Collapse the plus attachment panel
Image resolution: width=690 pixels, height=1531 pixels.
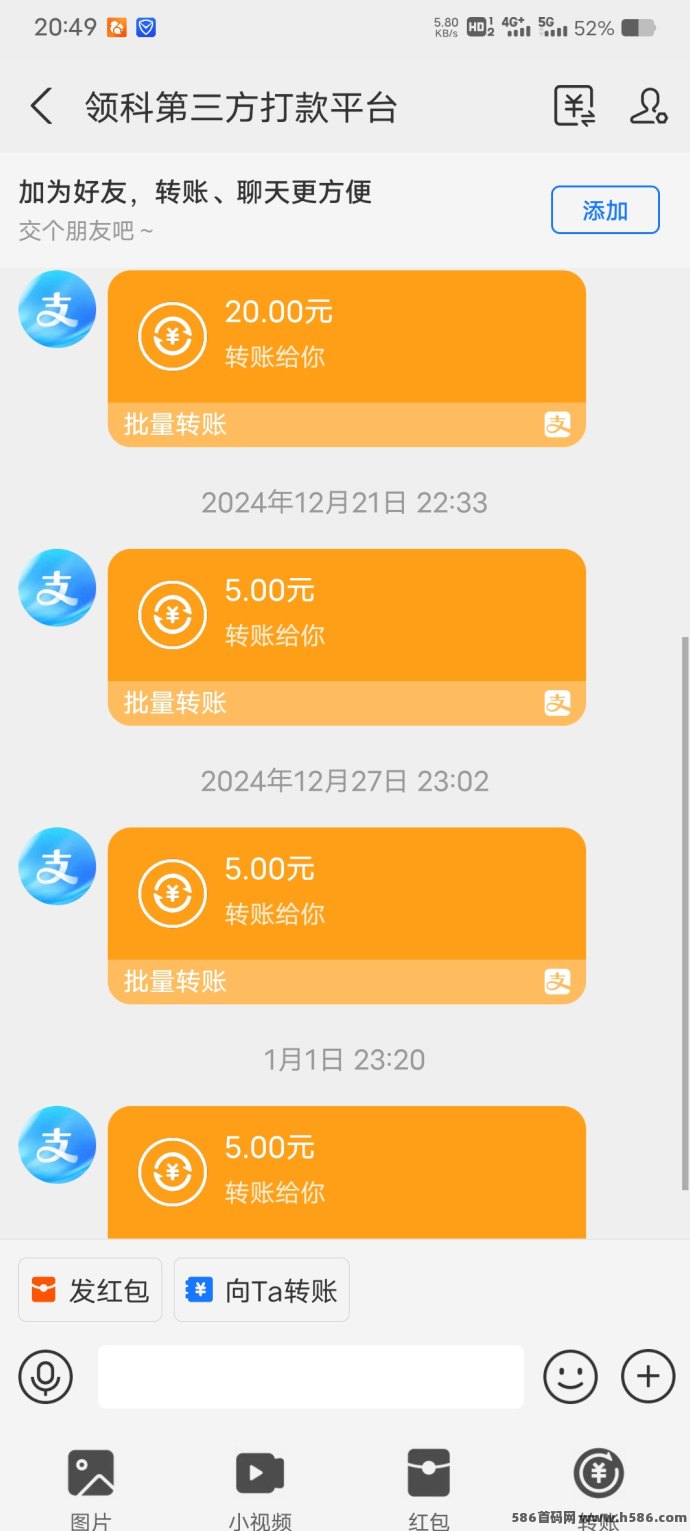648,1377
